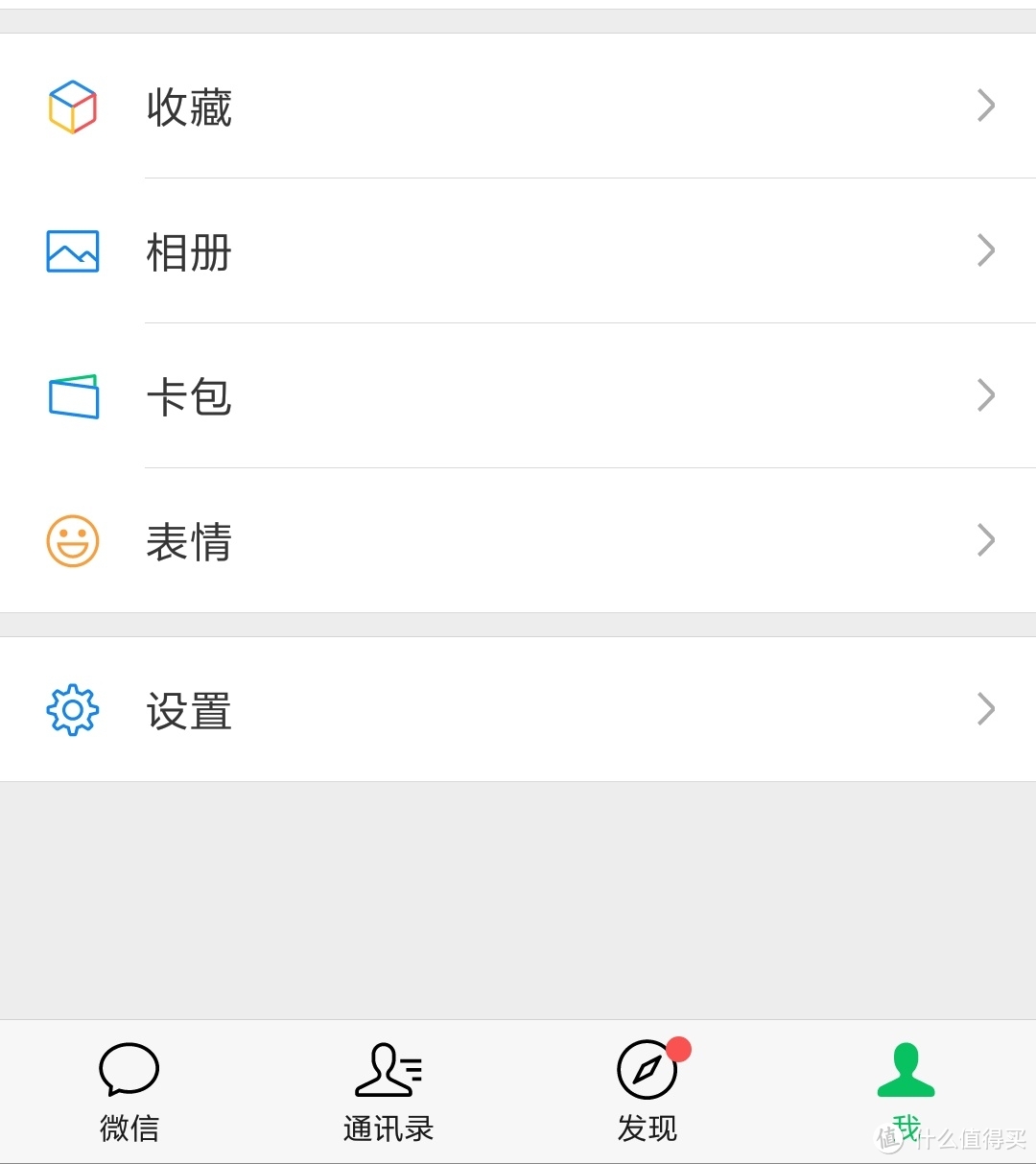This screenshot has height=1164, width=1036.
Task: Select the 我 profile tab
Action: pos(906,1092)
